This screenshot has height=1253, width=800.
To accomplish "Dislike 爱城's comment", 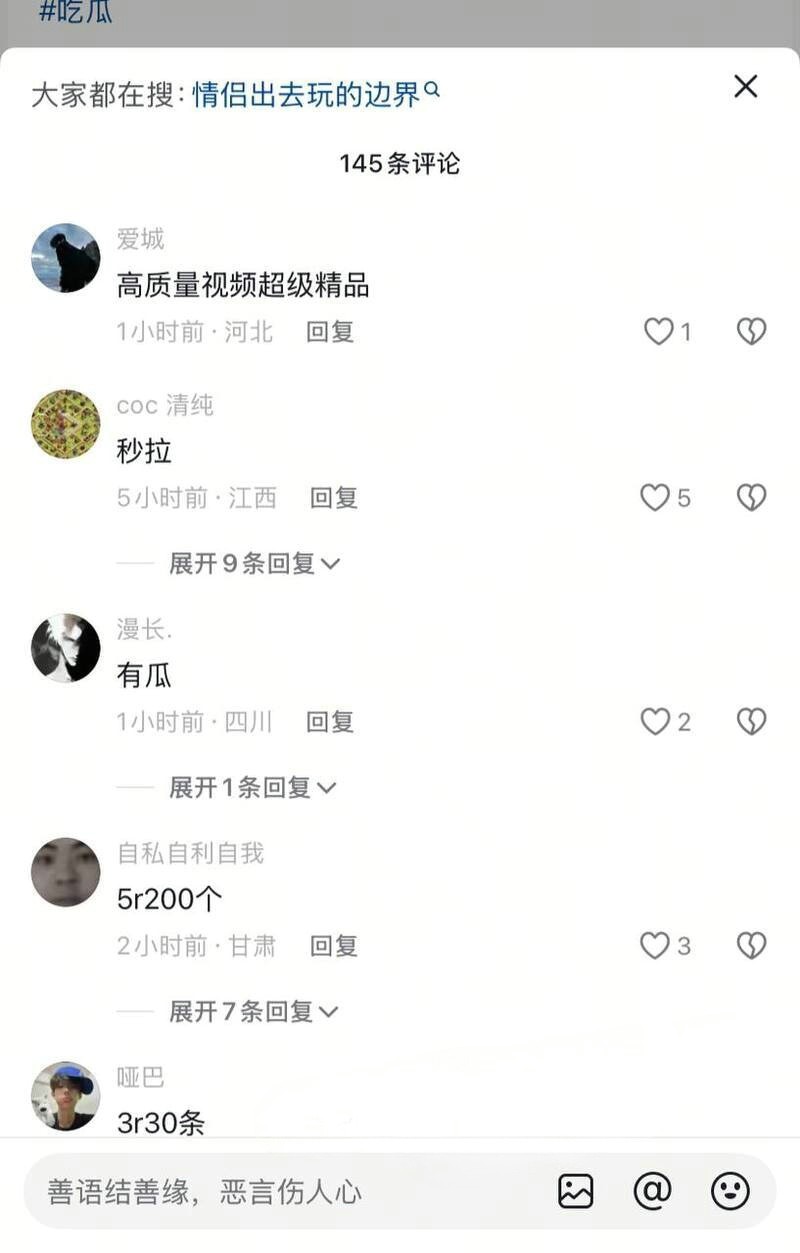I will pyautogui.click(x=751, y=331).
